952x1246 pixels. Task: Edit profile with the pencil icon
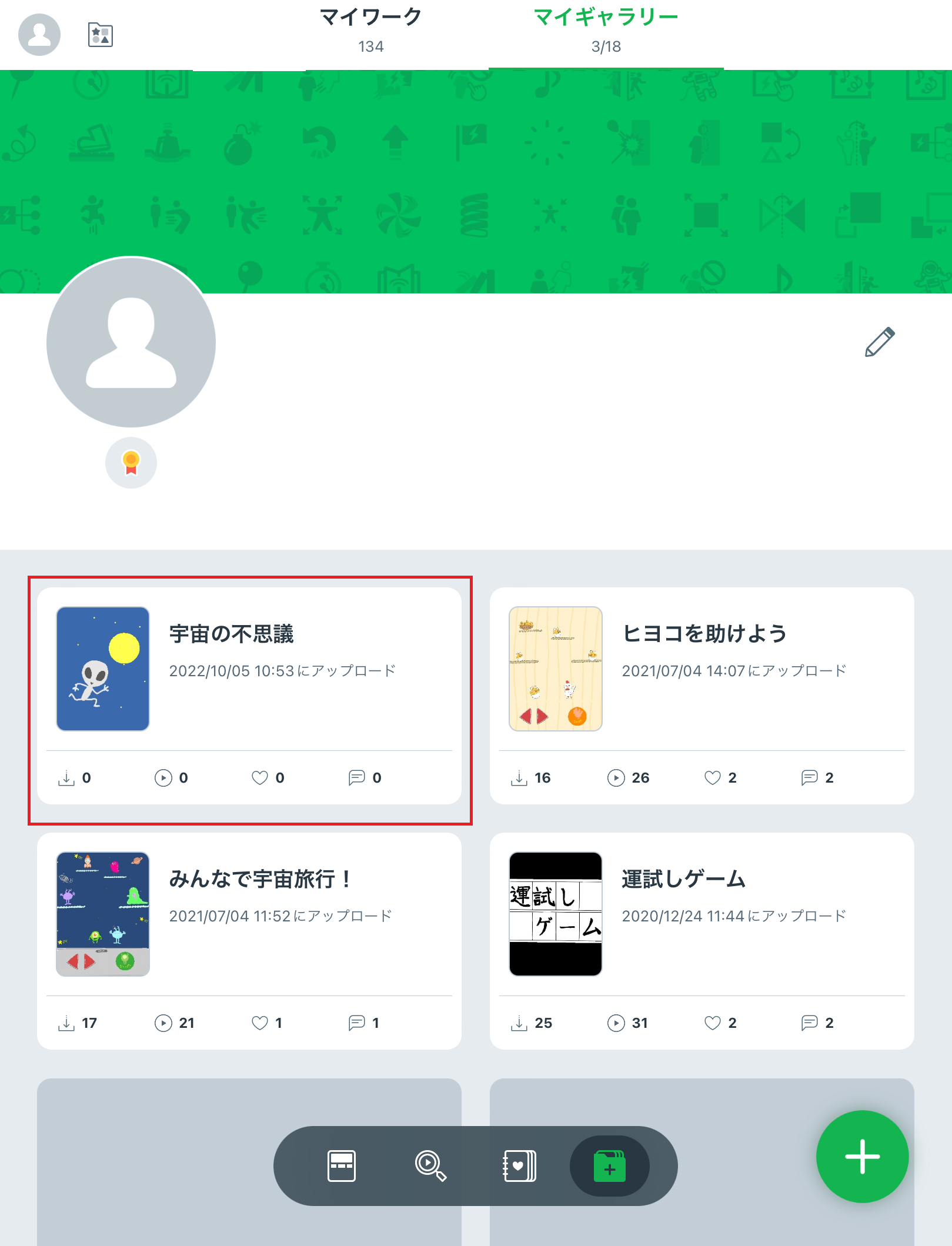coord(880,342)
